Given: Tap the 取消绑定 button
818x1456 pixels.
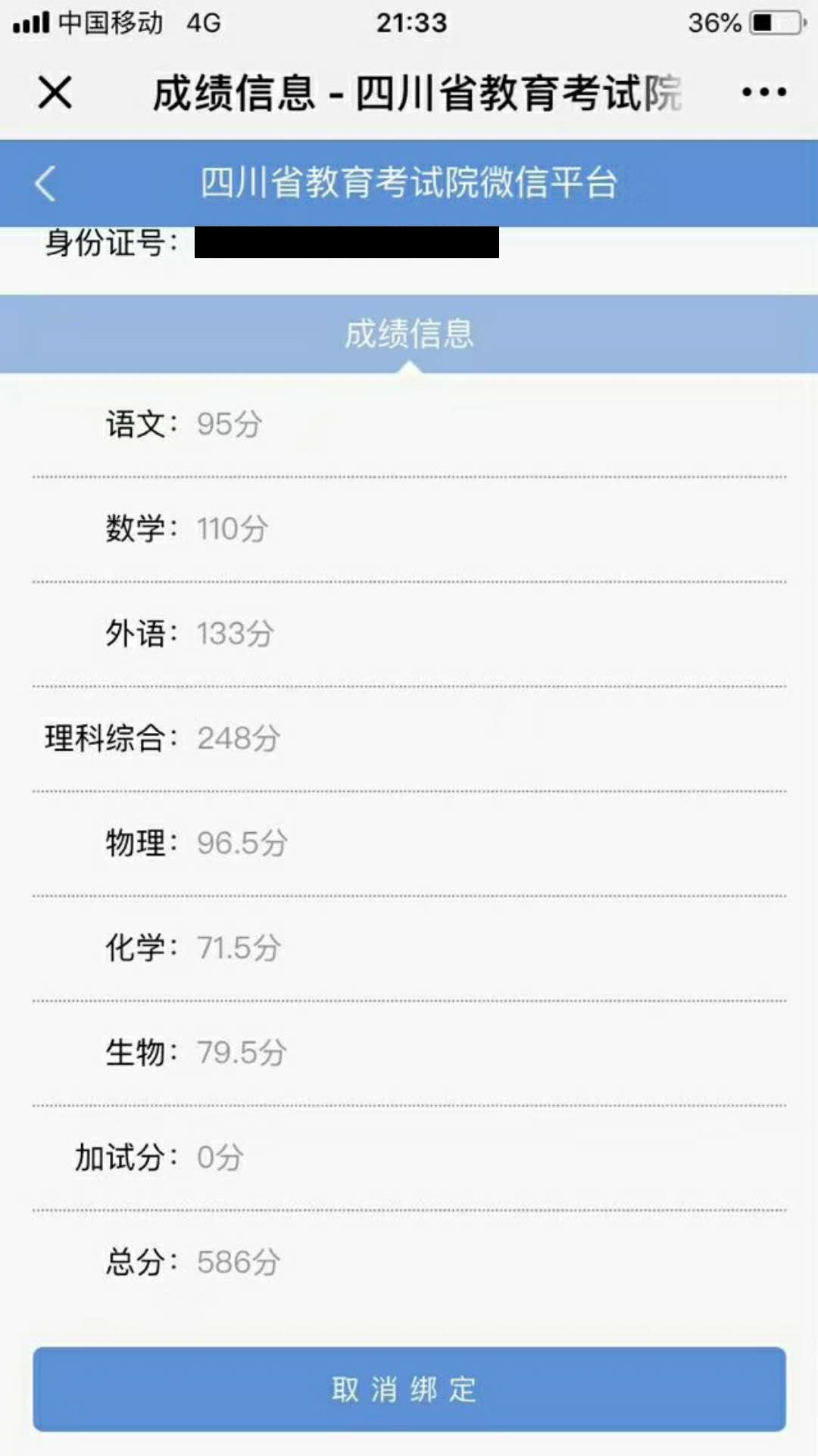Looking at the screenshot, I should (409, 1389).
